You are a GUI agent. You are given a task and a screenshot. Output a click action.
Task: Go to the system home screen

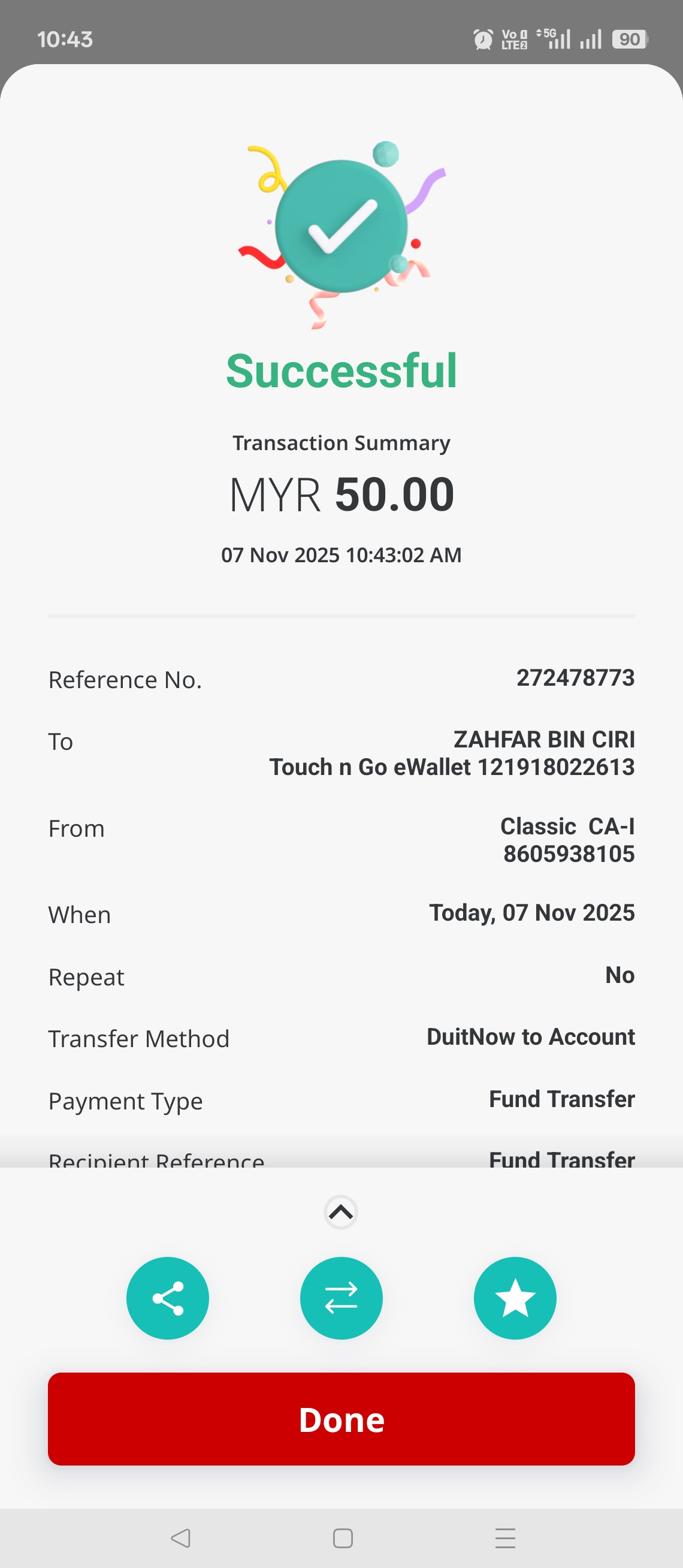point(343,1538)
